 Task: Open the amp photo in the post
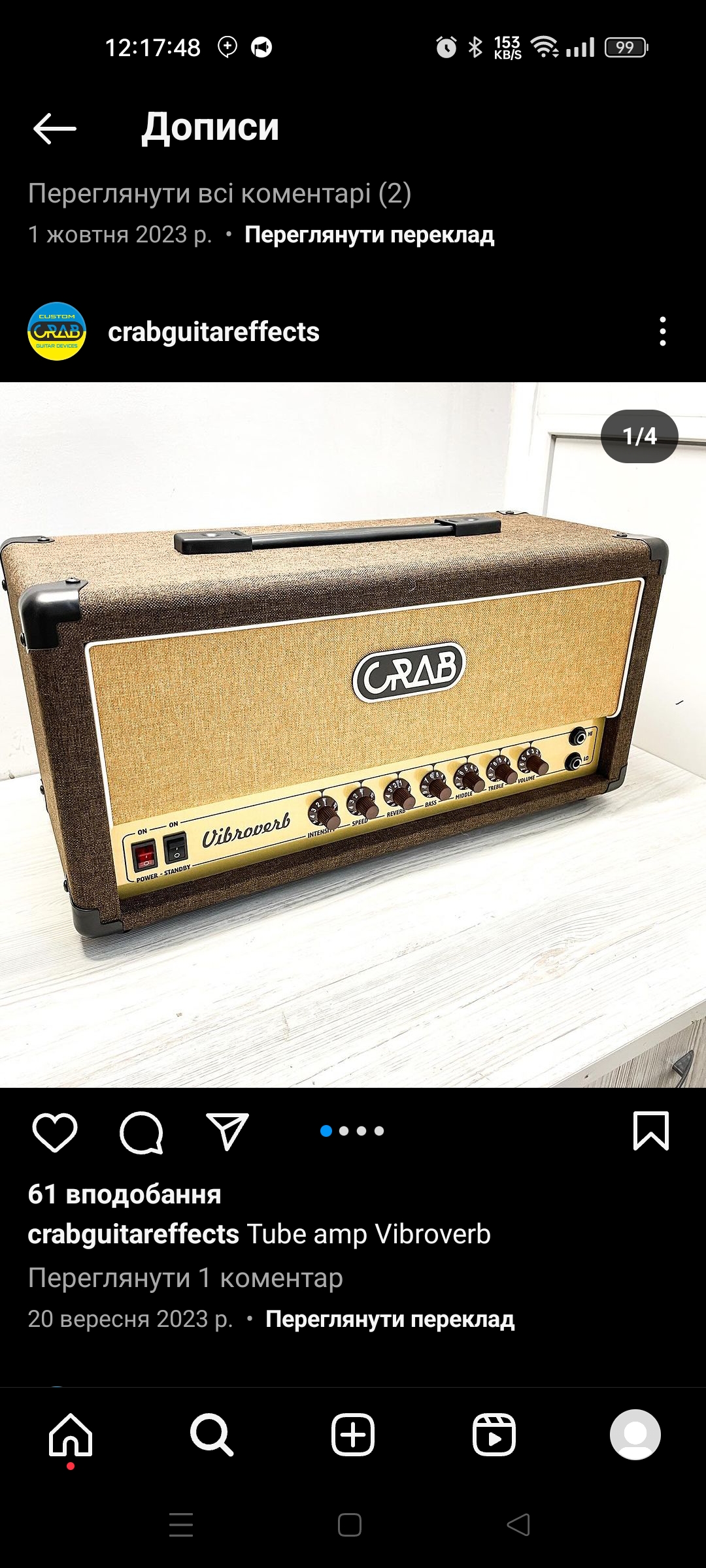coord(353,735)
